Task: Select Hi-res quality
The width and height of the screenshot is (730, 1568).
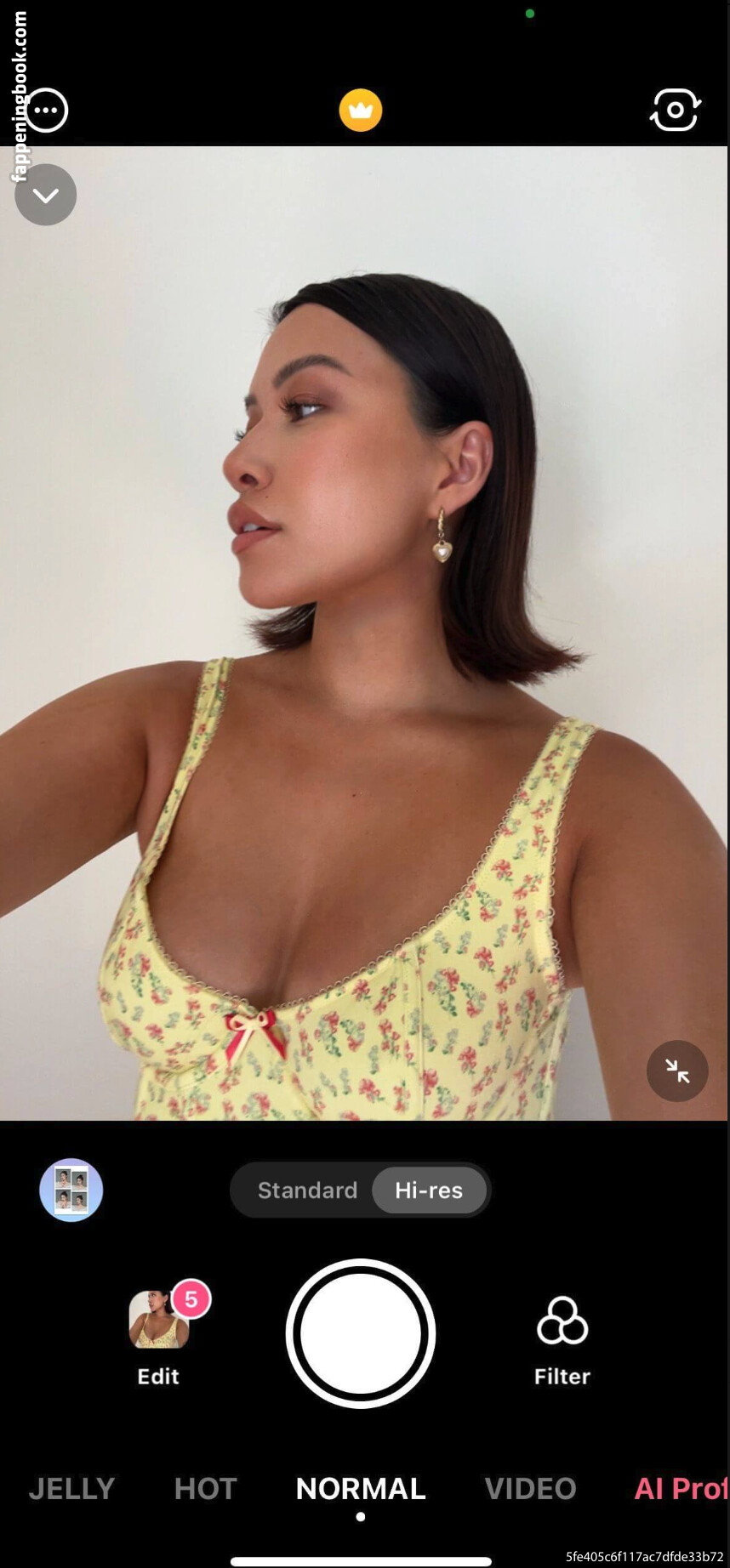Action: click(x=429, y=1190)
